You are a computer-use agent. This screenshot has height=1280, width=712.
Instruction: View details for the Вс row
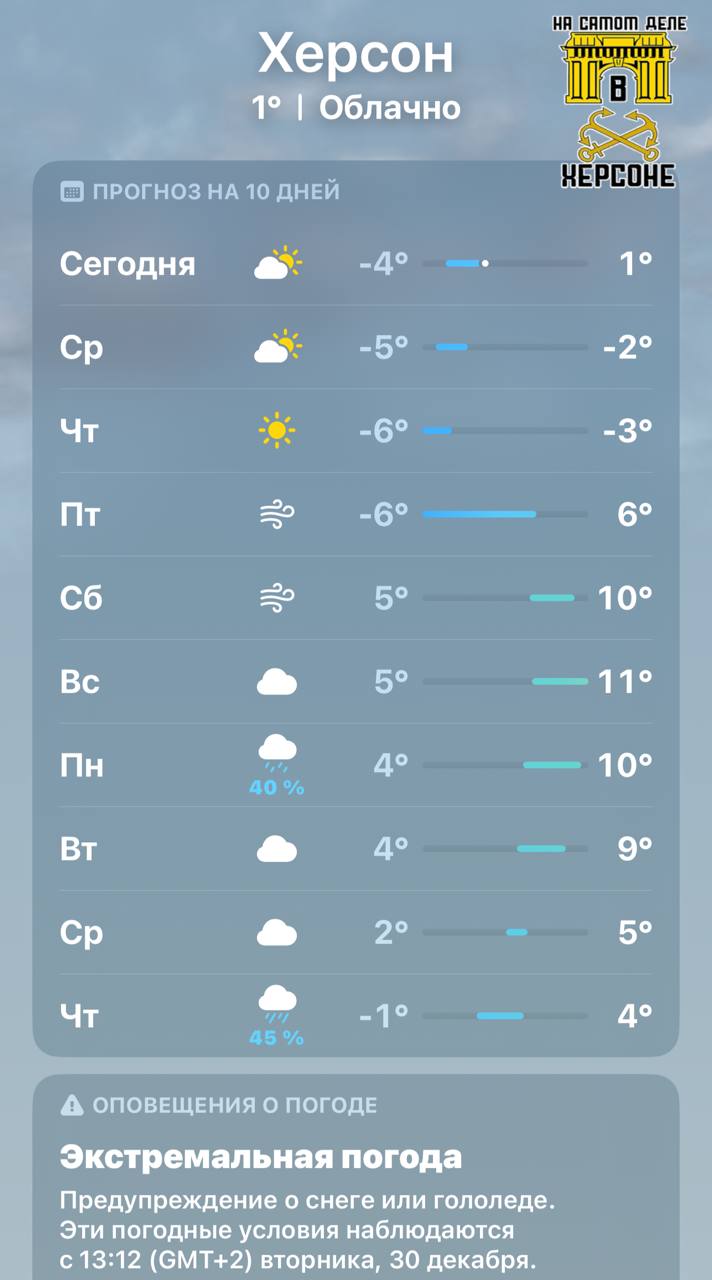coord(356,682)
